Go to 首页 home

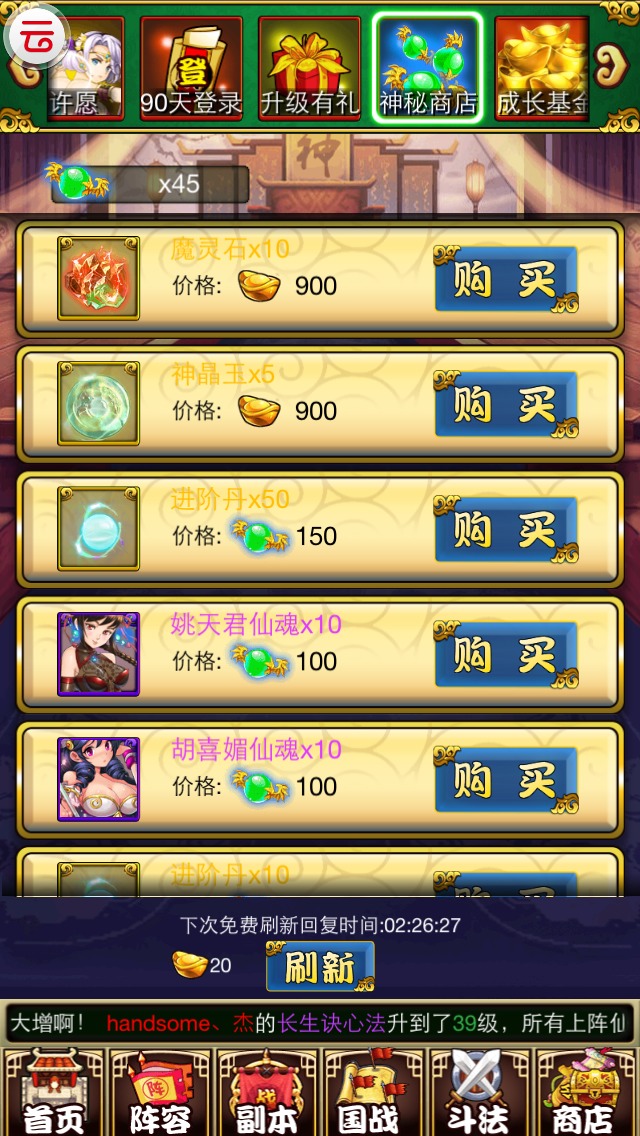click(x=54, y=1093)
